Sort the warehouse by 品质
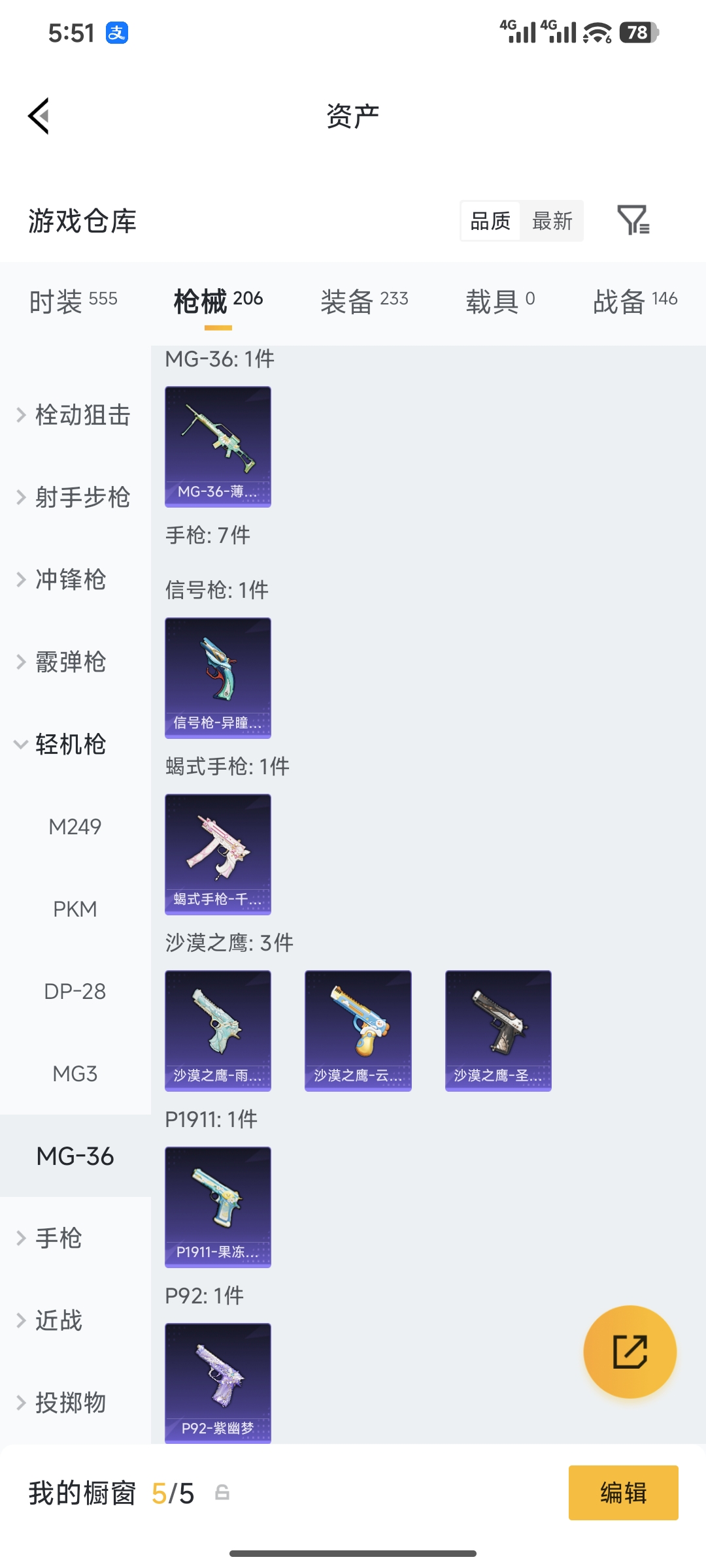The width and height of the screenshot is (706, 1568). [490, 221]
